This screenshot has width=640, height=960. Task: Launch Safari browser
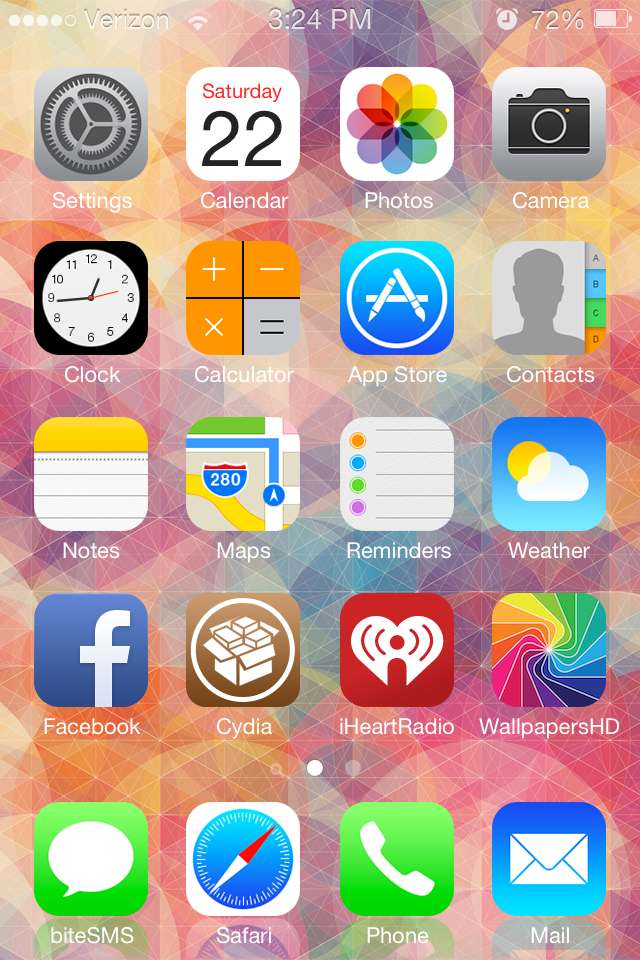pos(243,859)
